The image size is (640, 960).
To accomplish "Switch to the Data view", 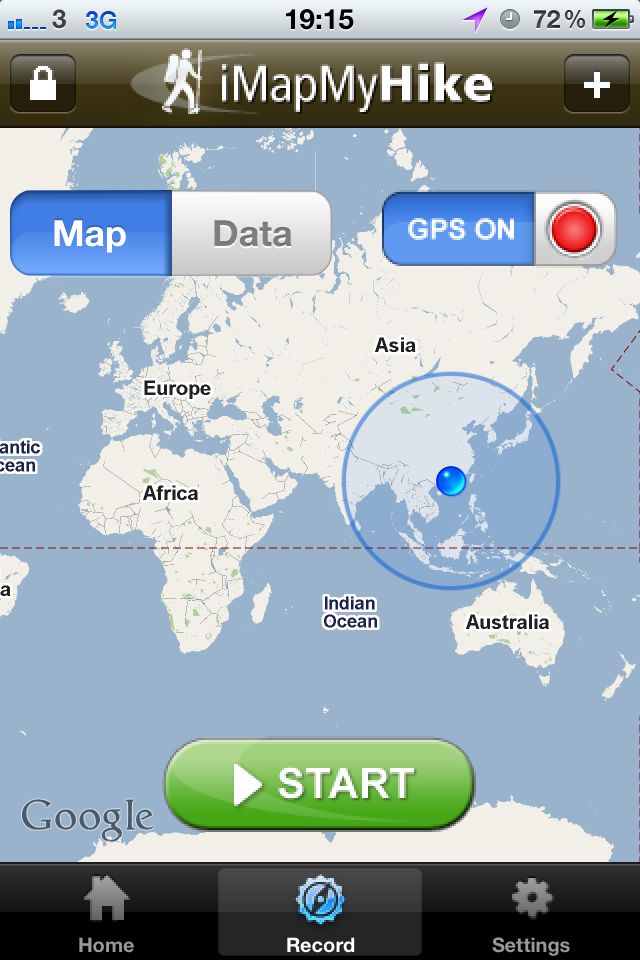I will point(252,234).
